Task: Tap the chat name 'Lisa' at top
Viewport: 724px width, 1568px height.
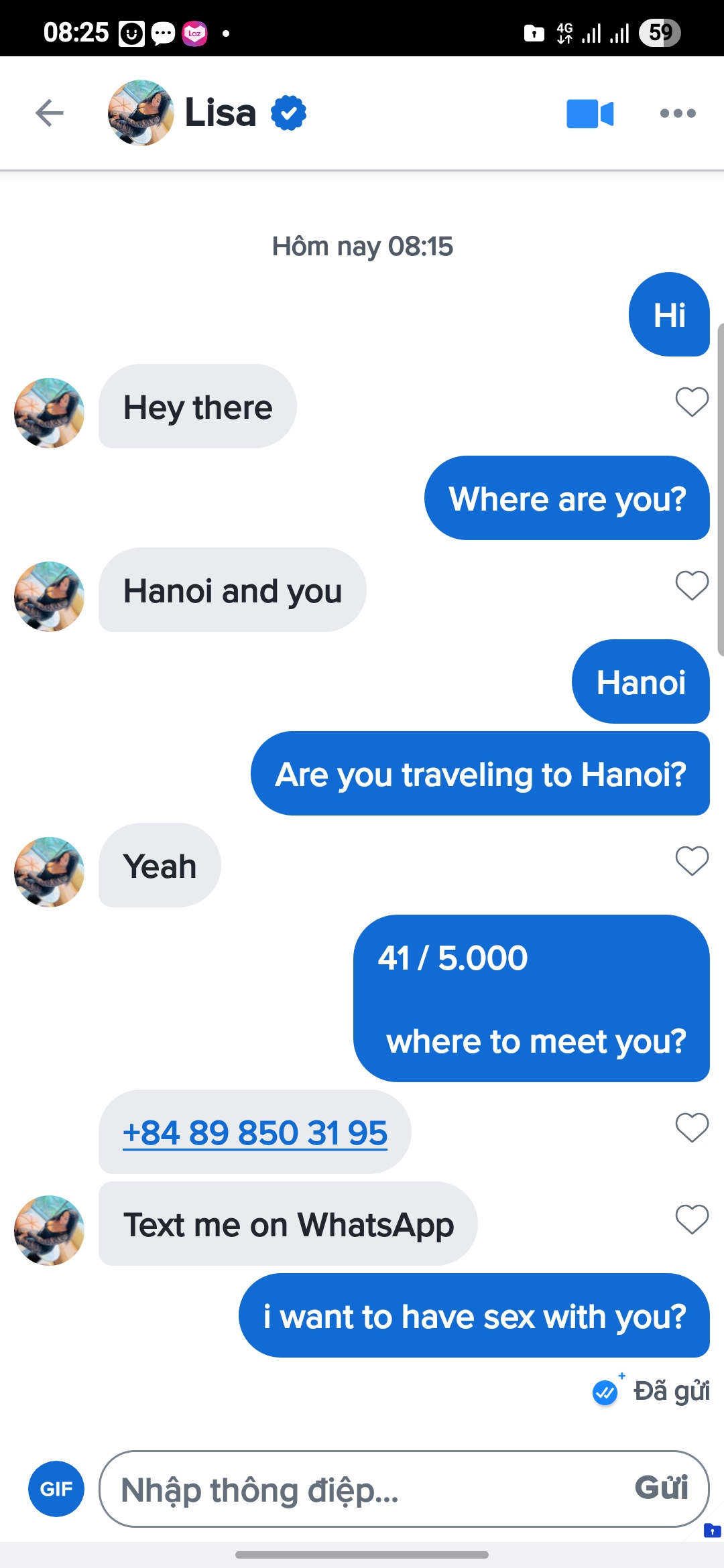Action: (x=219, y=112)
